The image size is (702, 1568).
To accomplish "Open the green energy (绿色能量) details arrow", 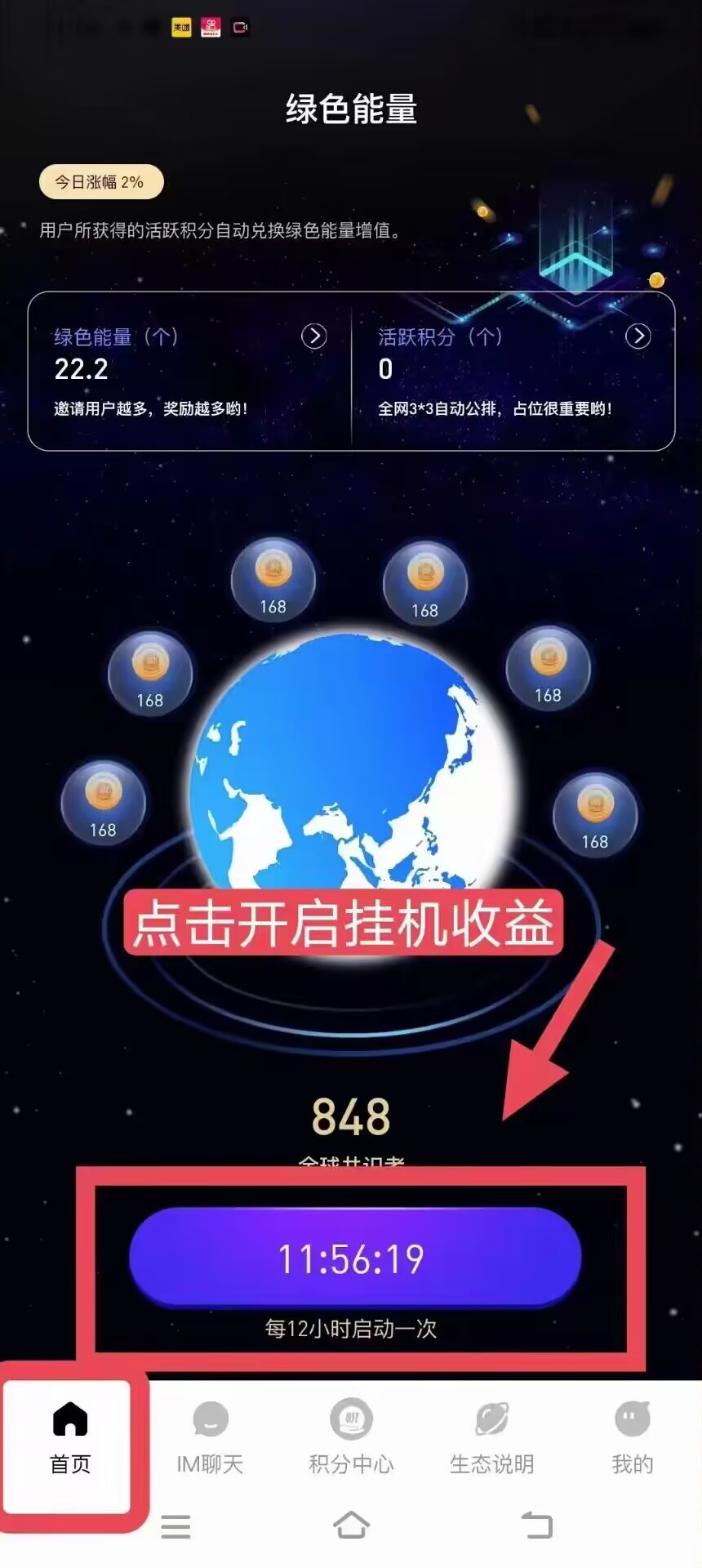I will (314, 336).
